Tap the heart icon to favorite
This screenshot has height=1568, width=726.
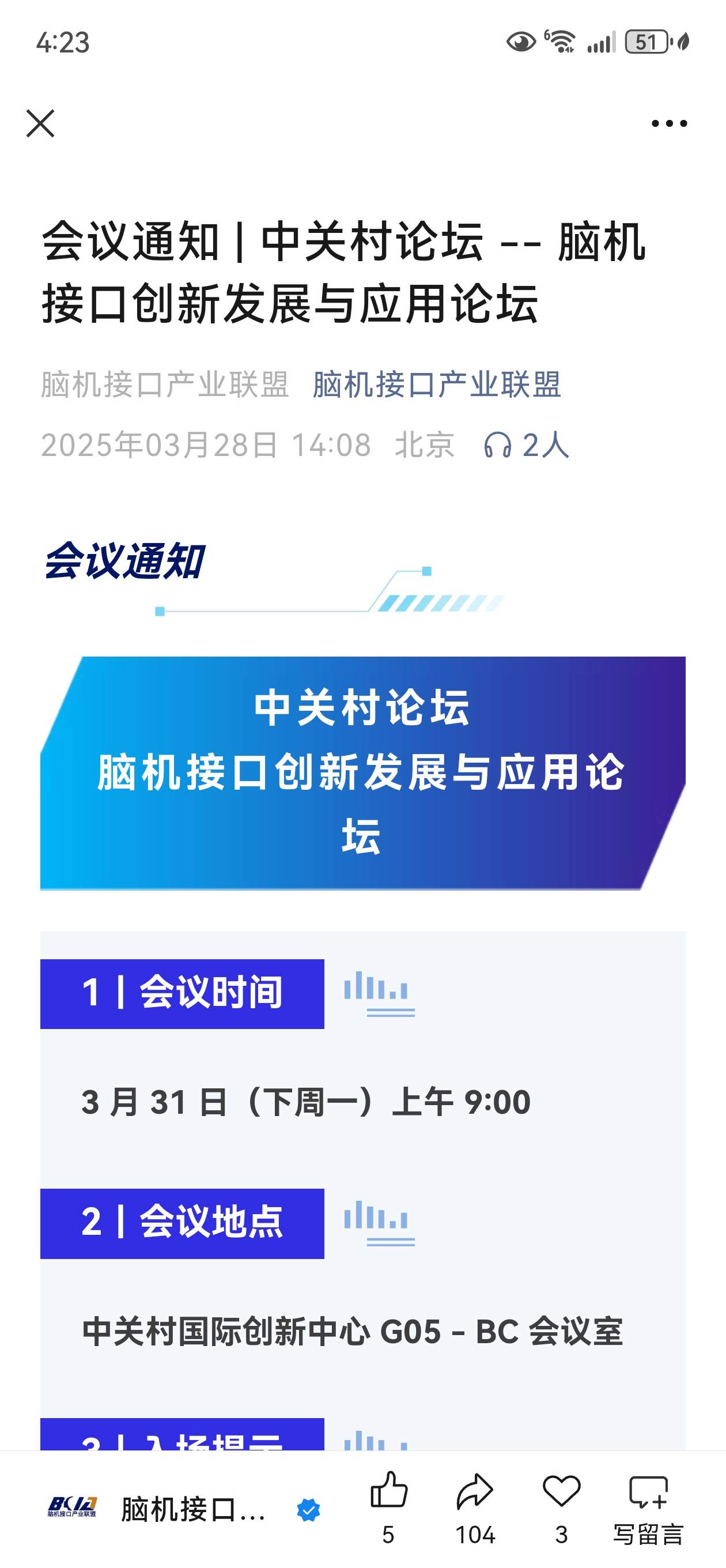pyautogui.click(x=561, y=1509)
